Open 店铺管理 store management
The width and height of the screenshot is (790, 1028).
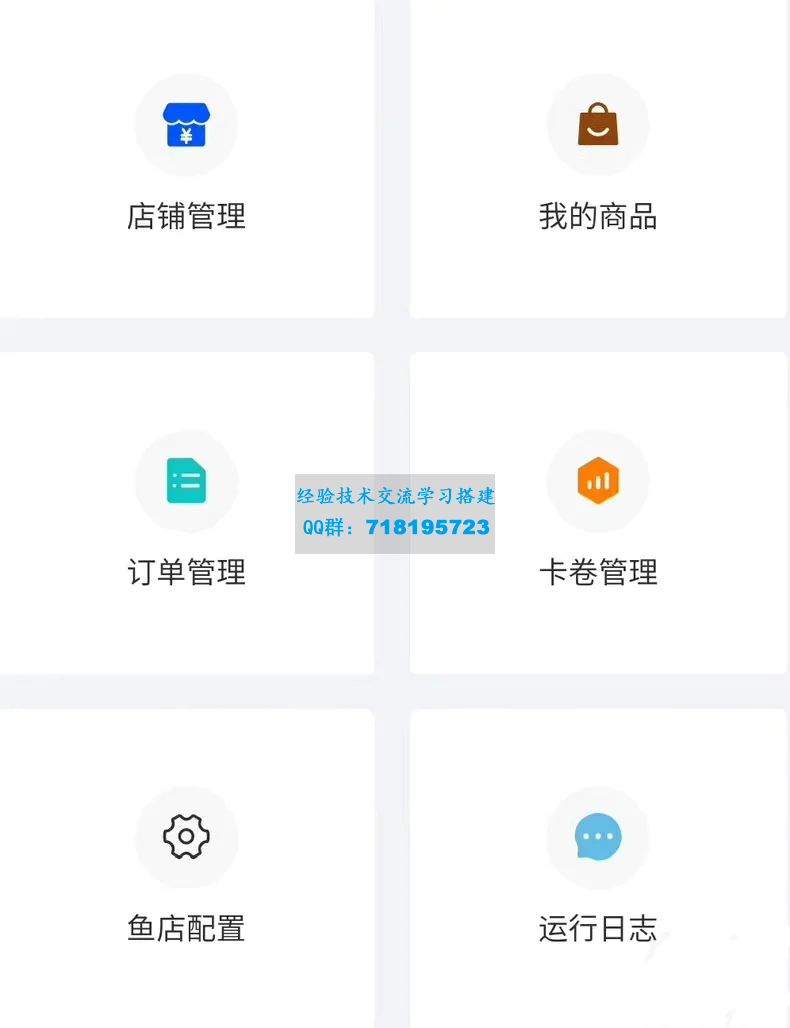(186, 160)
